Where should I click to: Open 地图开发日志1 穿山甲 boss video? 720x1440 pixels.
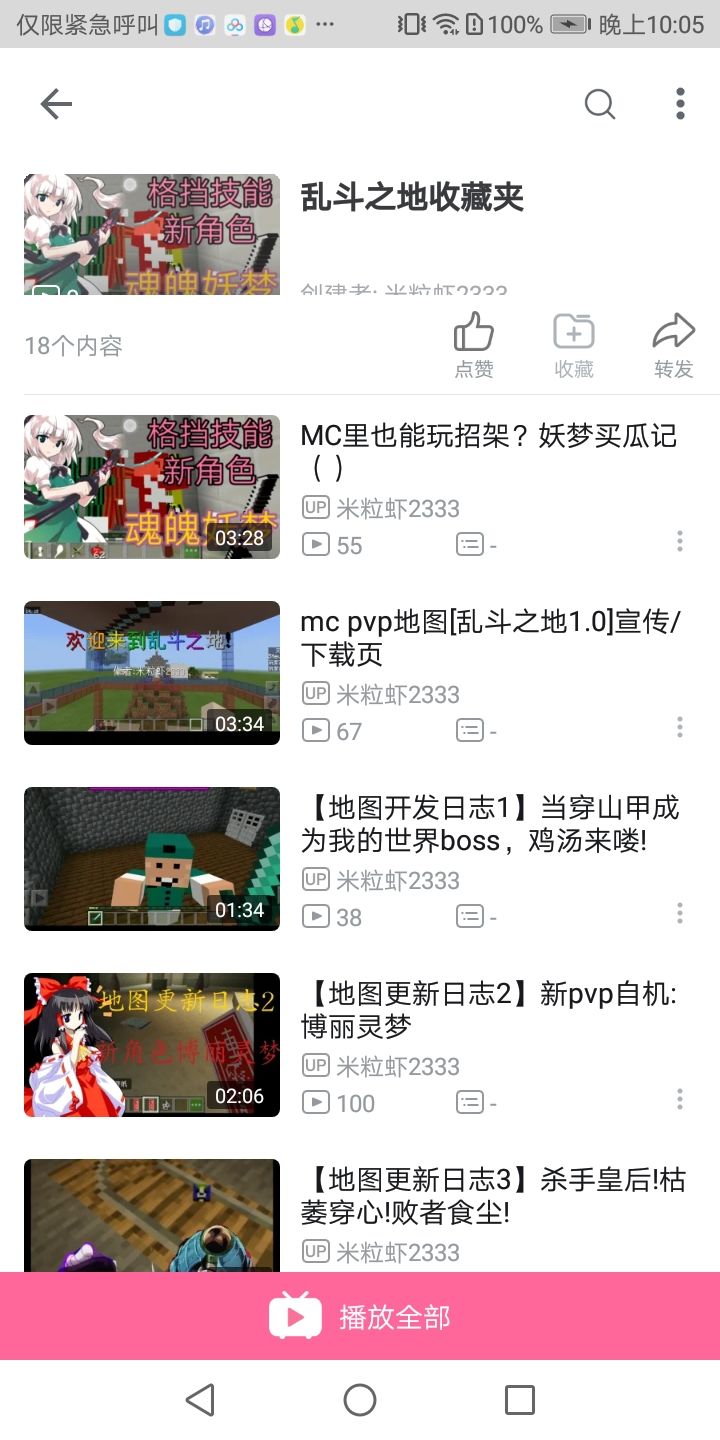[490, 823]
